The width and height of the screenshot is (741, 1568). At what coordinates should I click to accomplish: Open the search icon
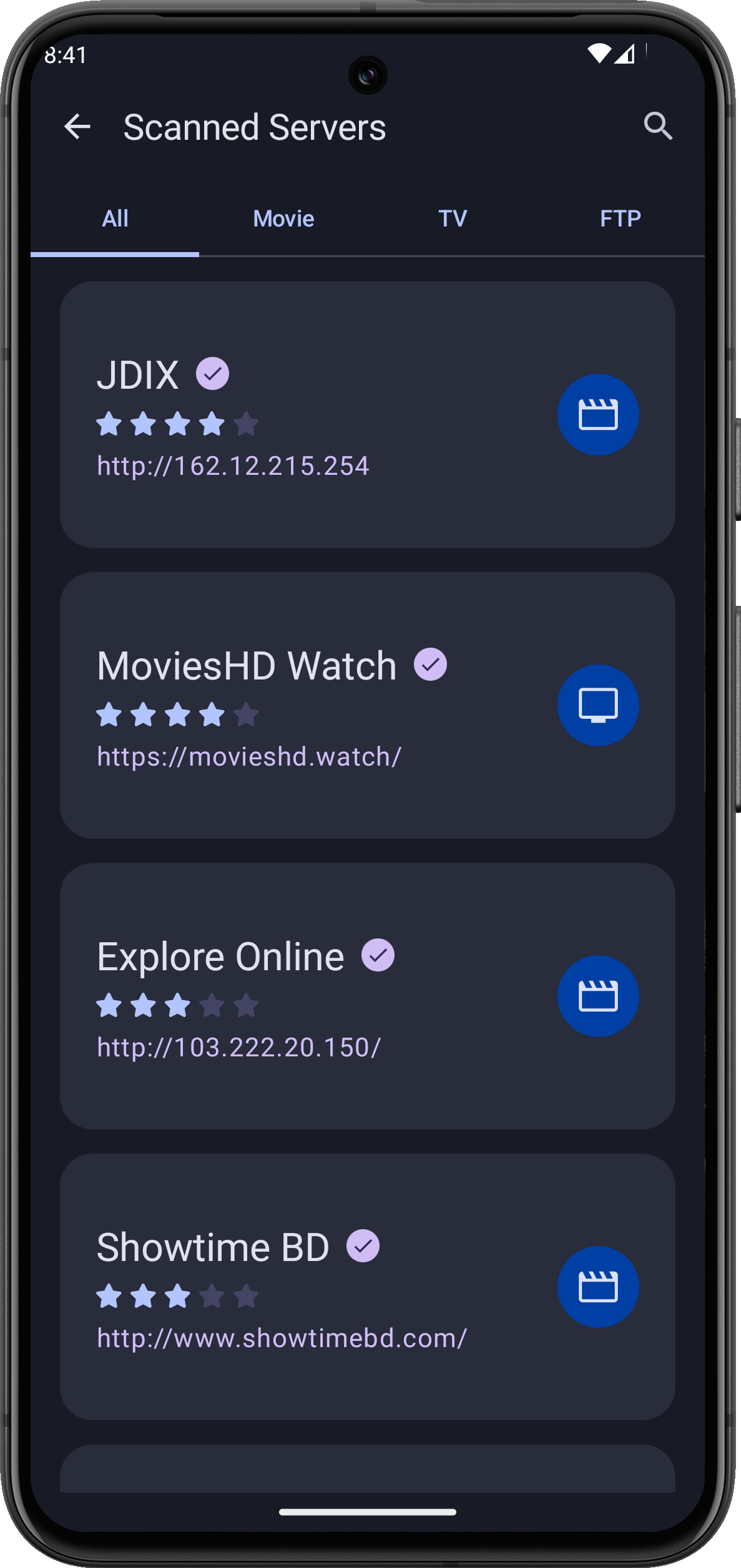(658, 127)
